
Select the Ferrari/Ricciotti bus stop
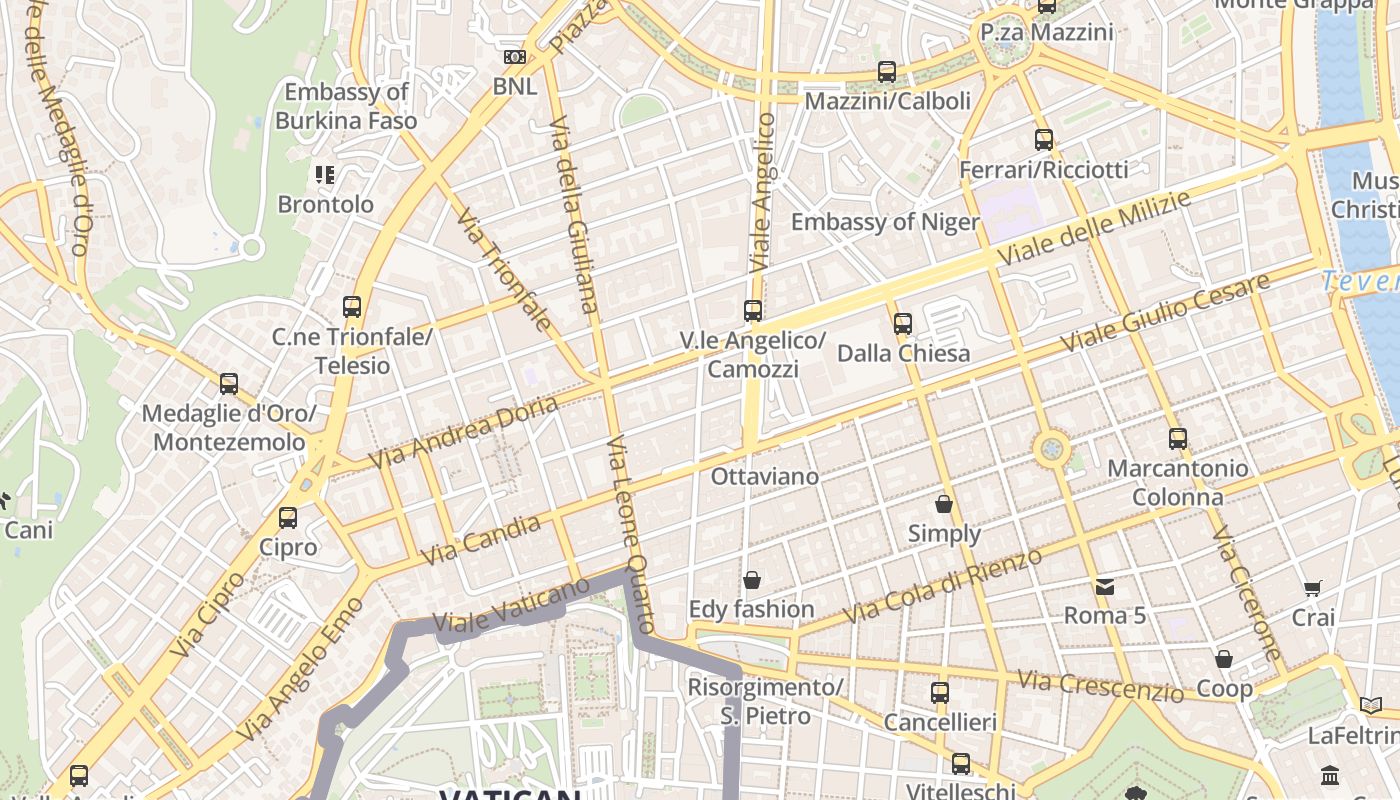tap(1044, 140)
